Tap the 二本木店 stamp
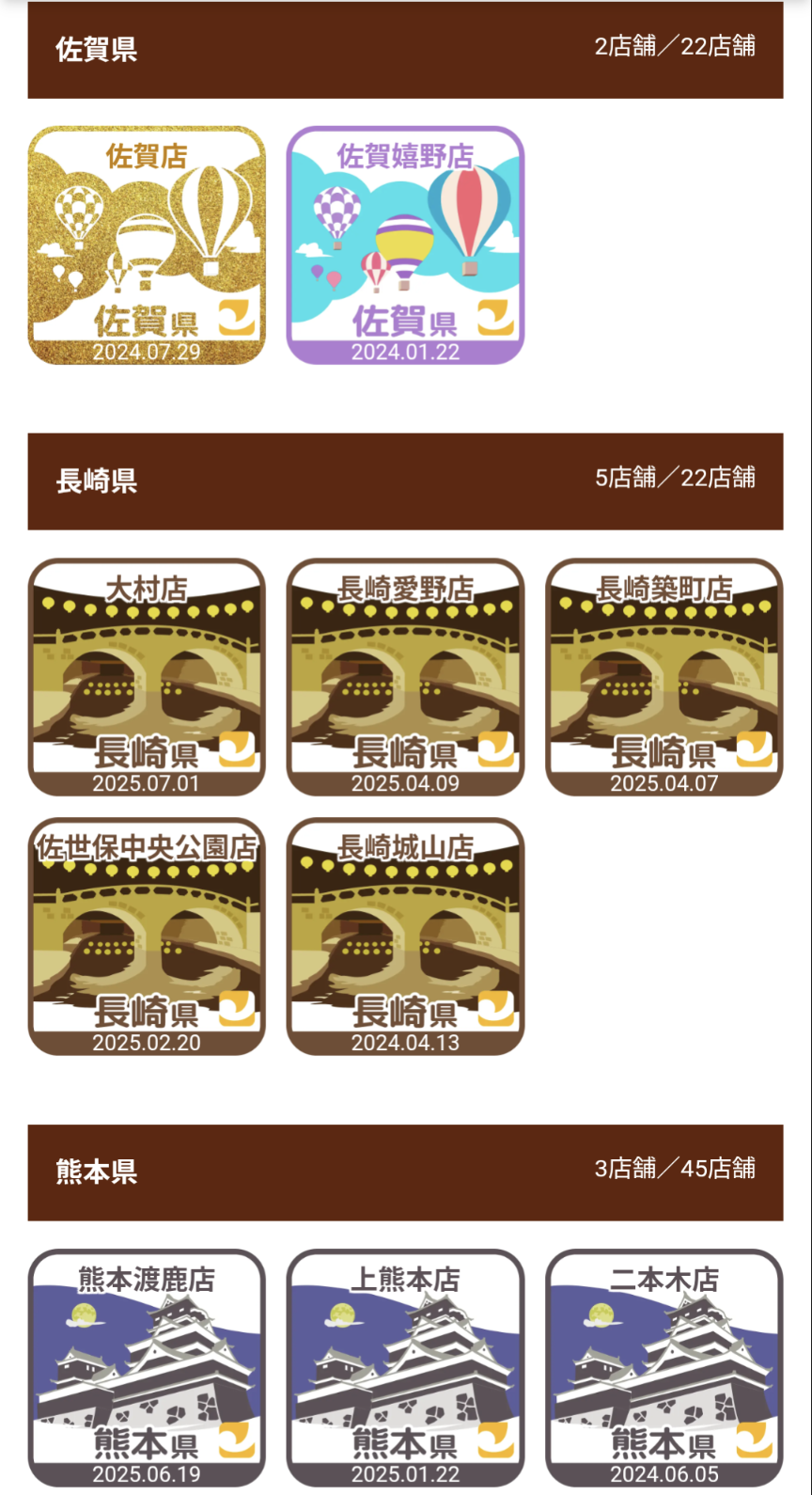 coord(664,1367)
